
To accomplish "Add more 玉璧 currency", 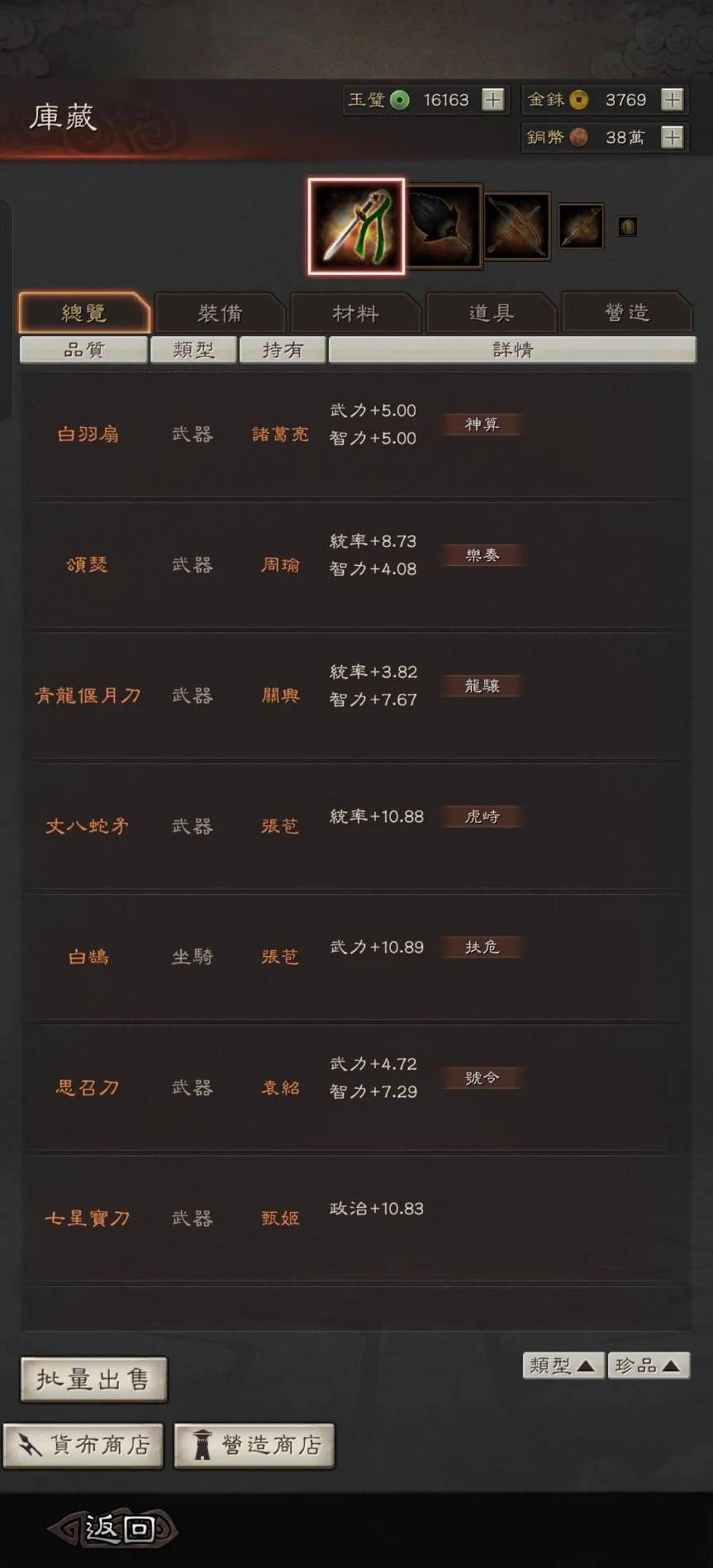I will pos(492,100).
